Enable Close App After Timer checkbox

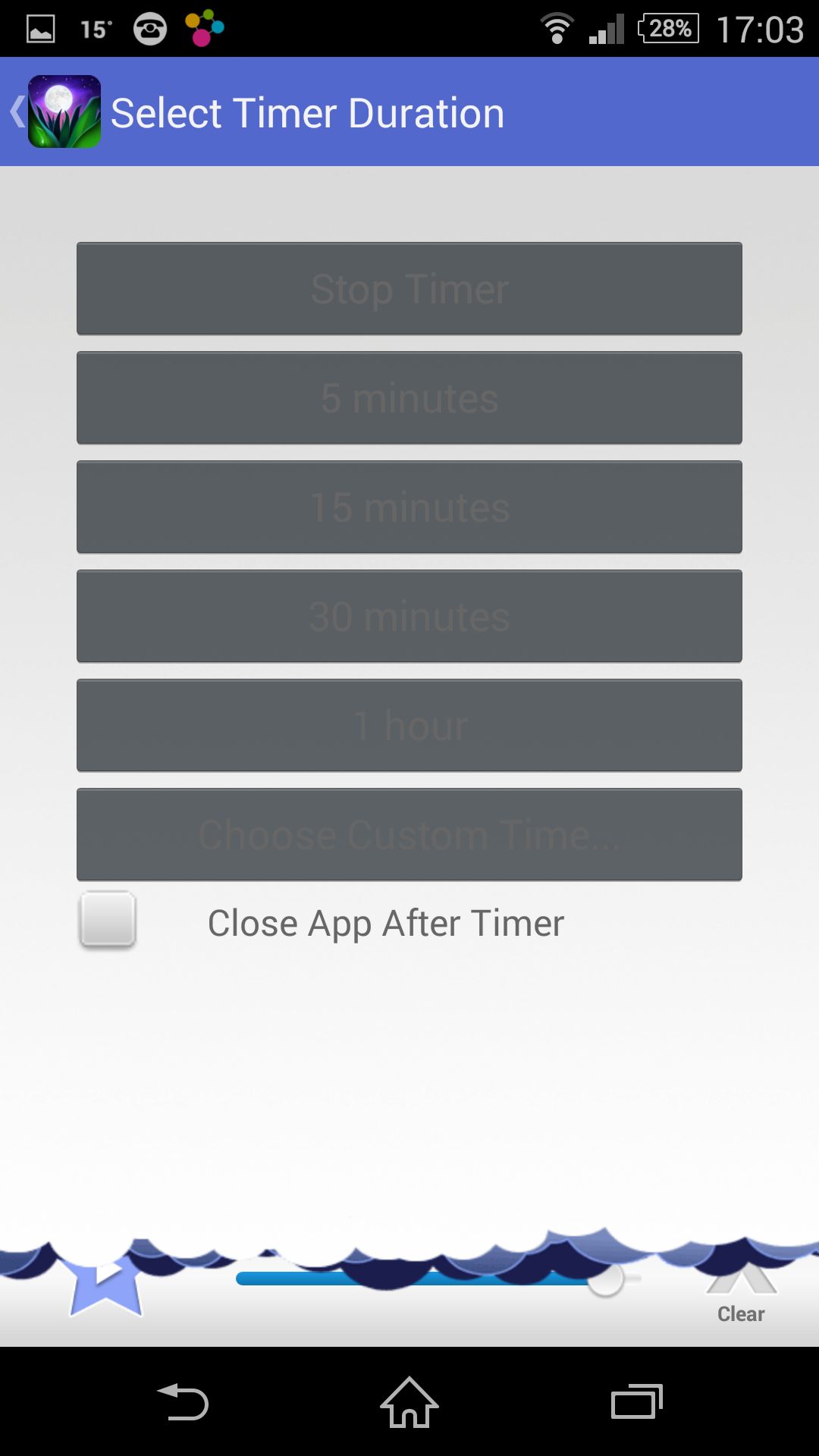[x=108, y=920]
